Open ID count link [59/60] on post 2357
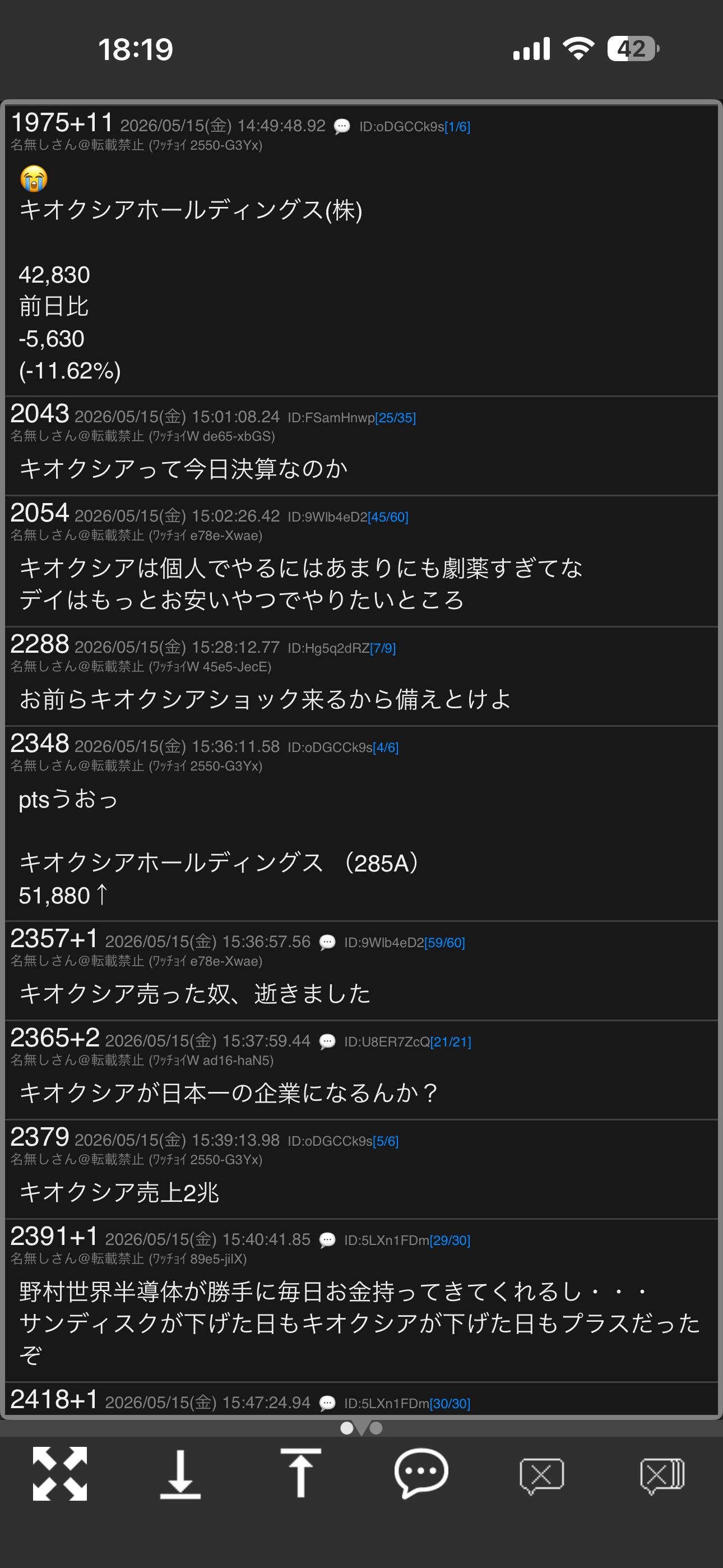 [444, 942]
